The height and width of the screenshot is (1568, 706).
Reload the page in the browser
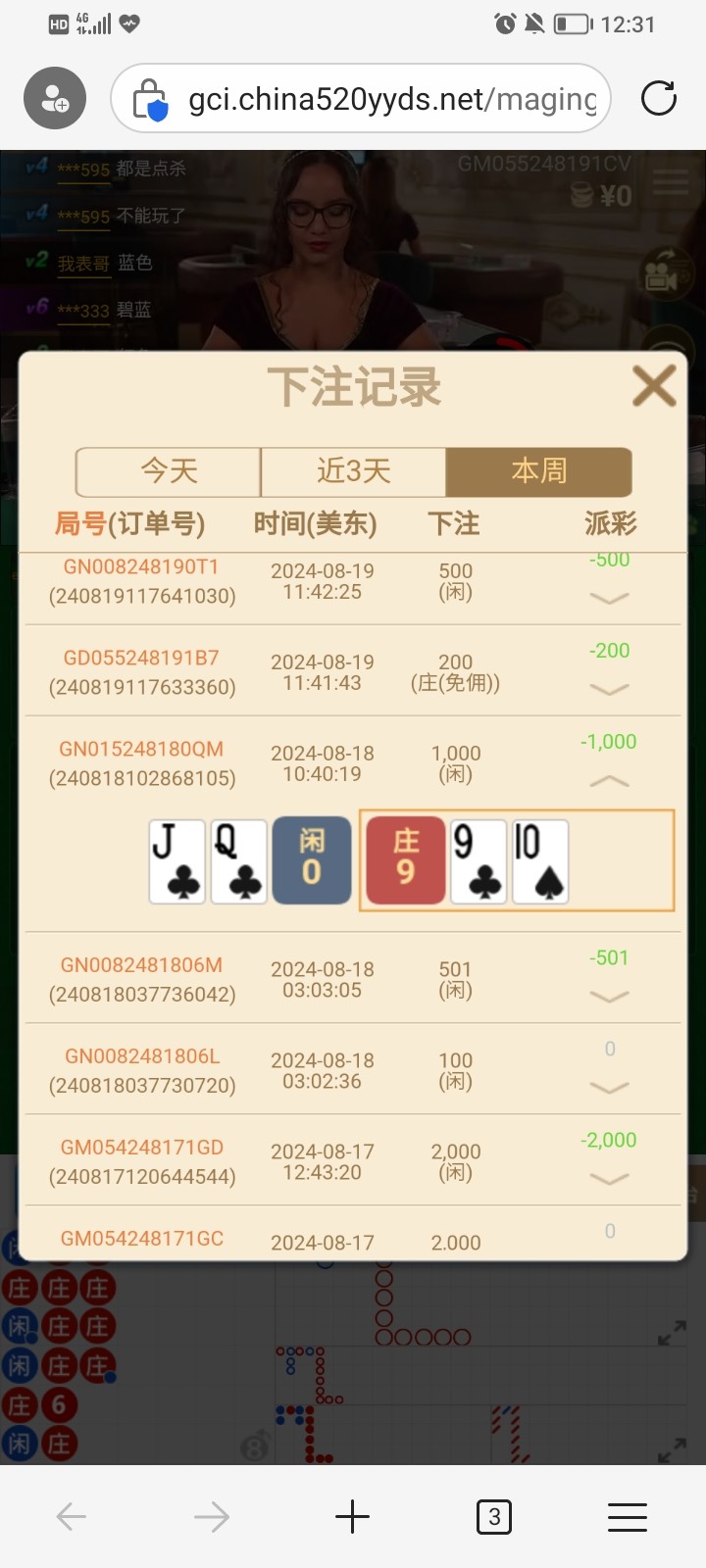point(658,98)
